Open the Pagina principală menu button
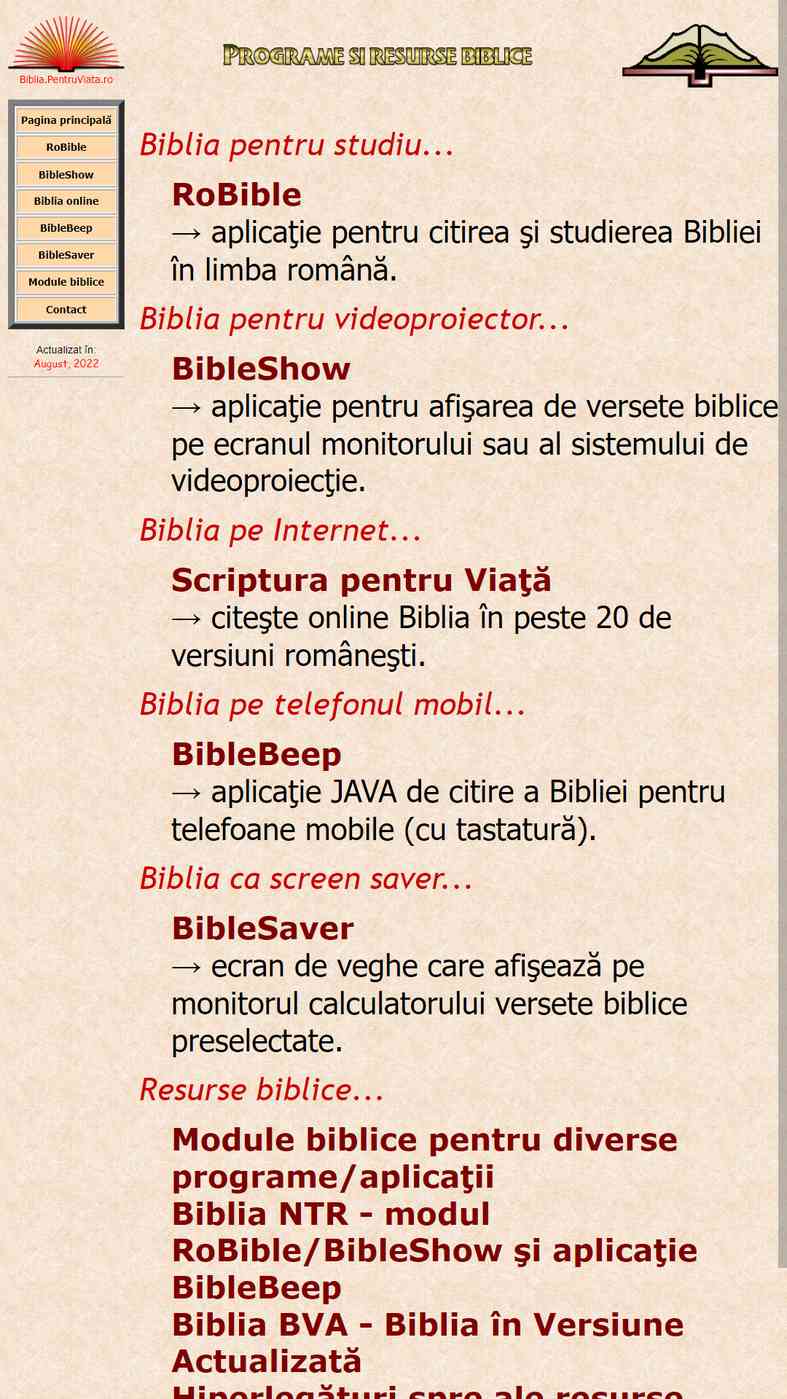 click(66, 120)
